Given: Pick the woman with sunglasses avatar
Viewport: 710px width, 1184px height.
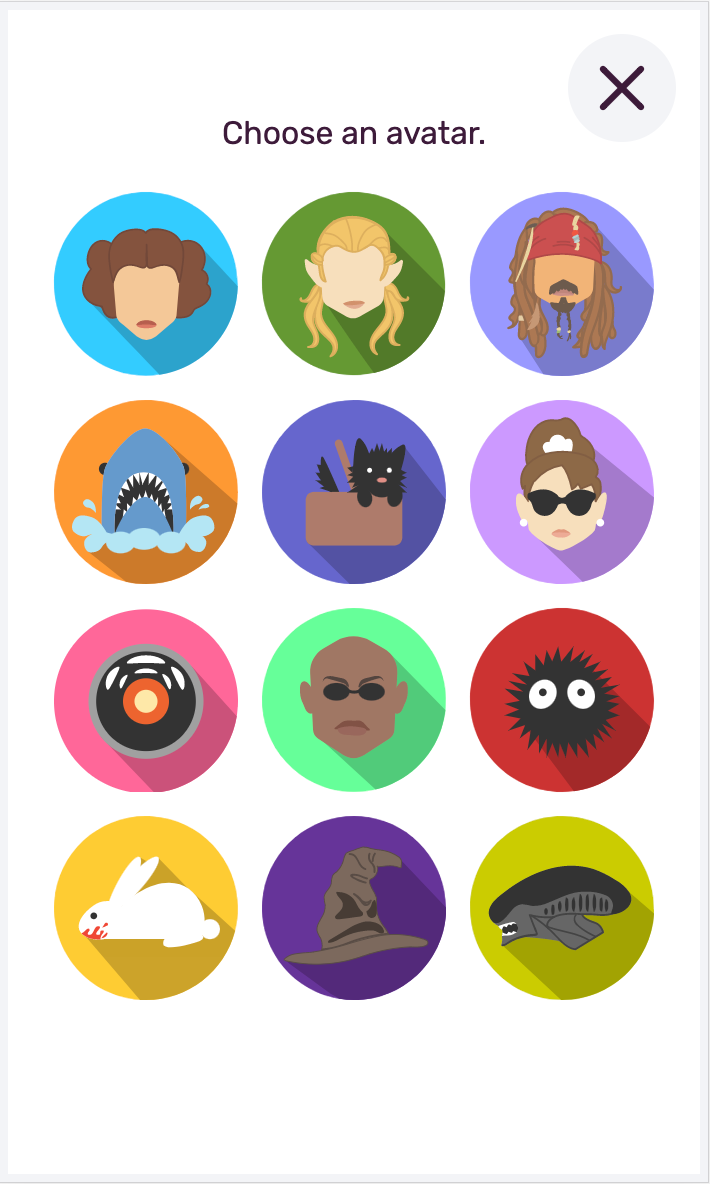Looking at the screenshot, I should tap(562, 492).
